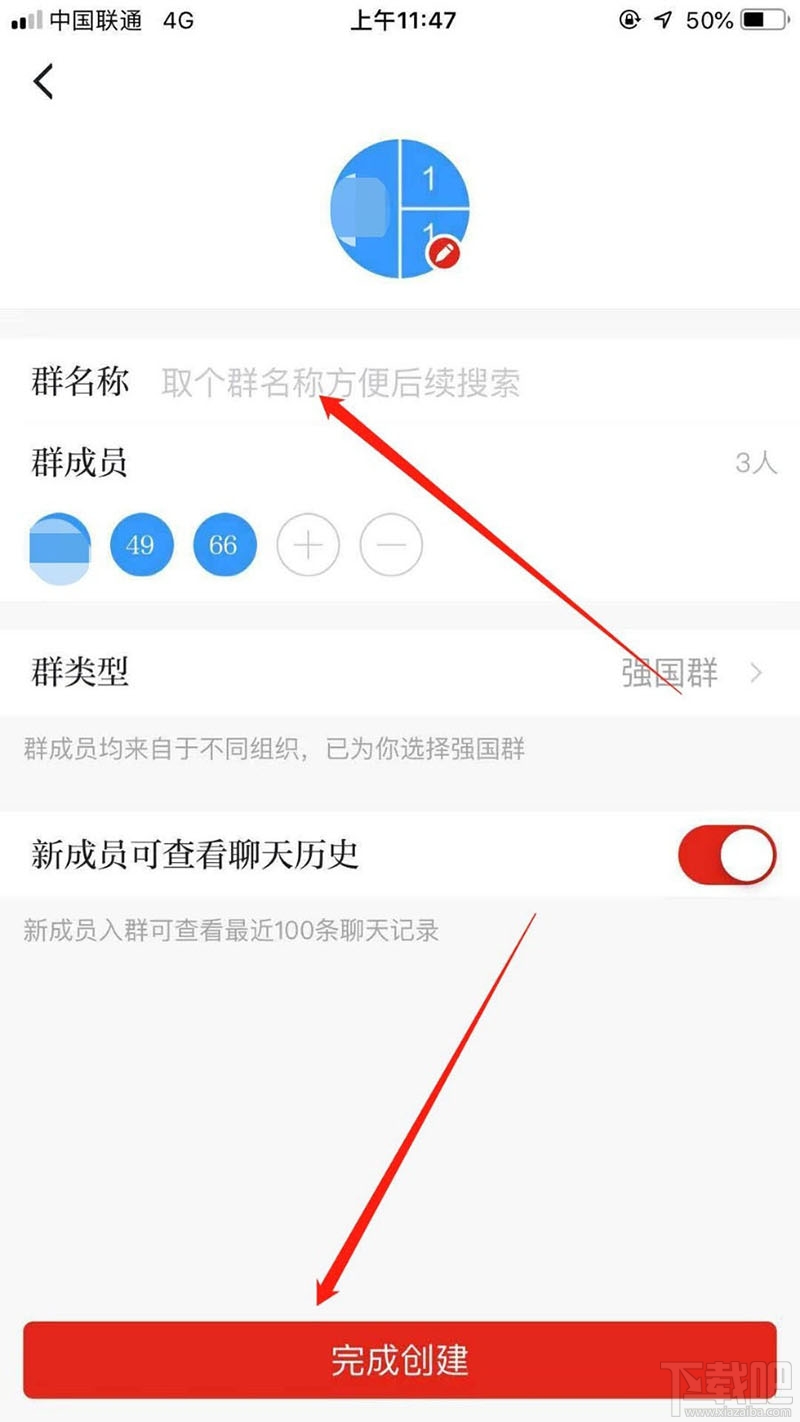Toggle chat history visibility for new members

[x=726, y=855]
